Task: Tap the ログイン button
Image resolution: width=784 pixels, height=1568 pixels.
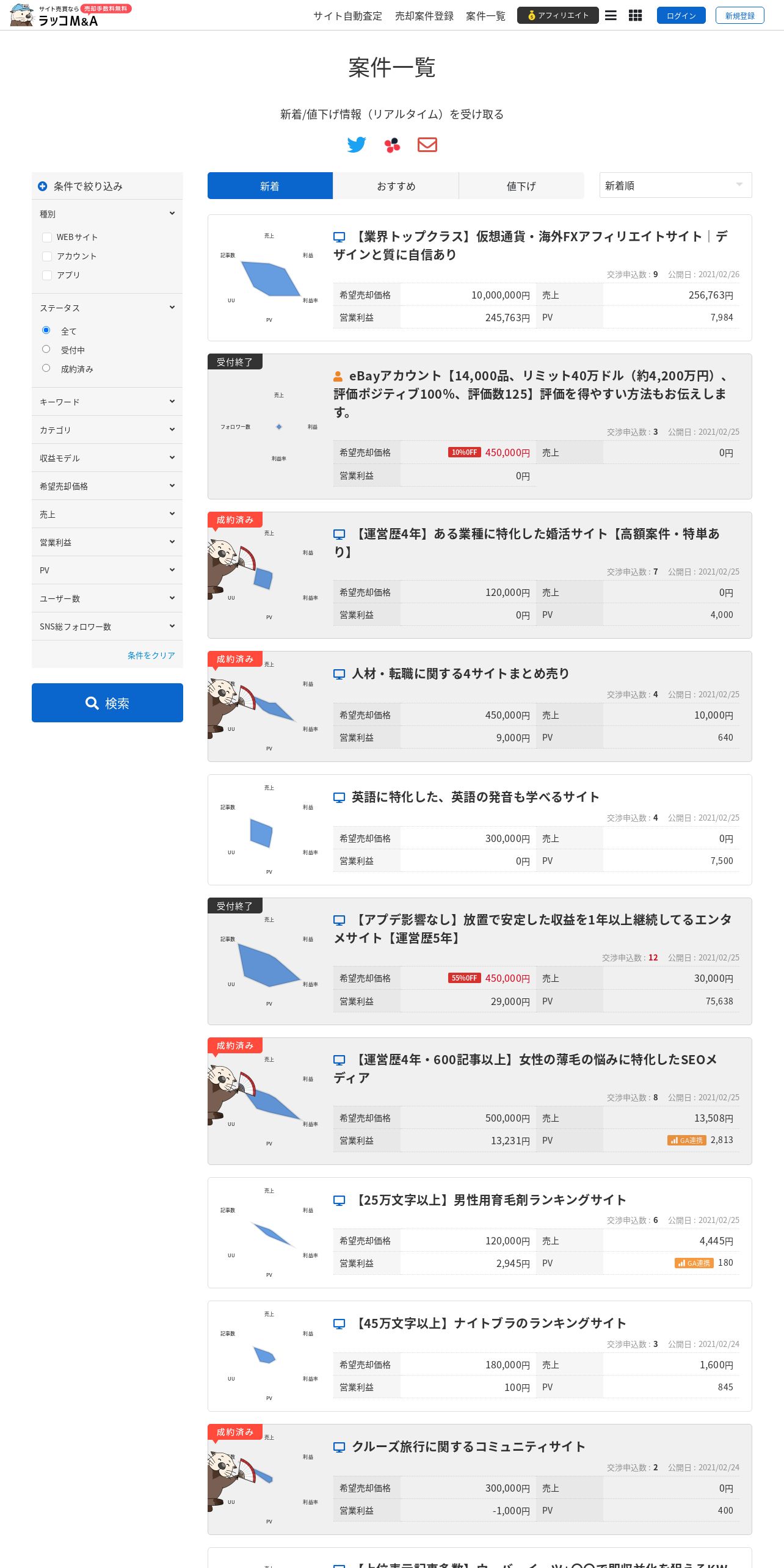Action: click(x=681, y=15)
